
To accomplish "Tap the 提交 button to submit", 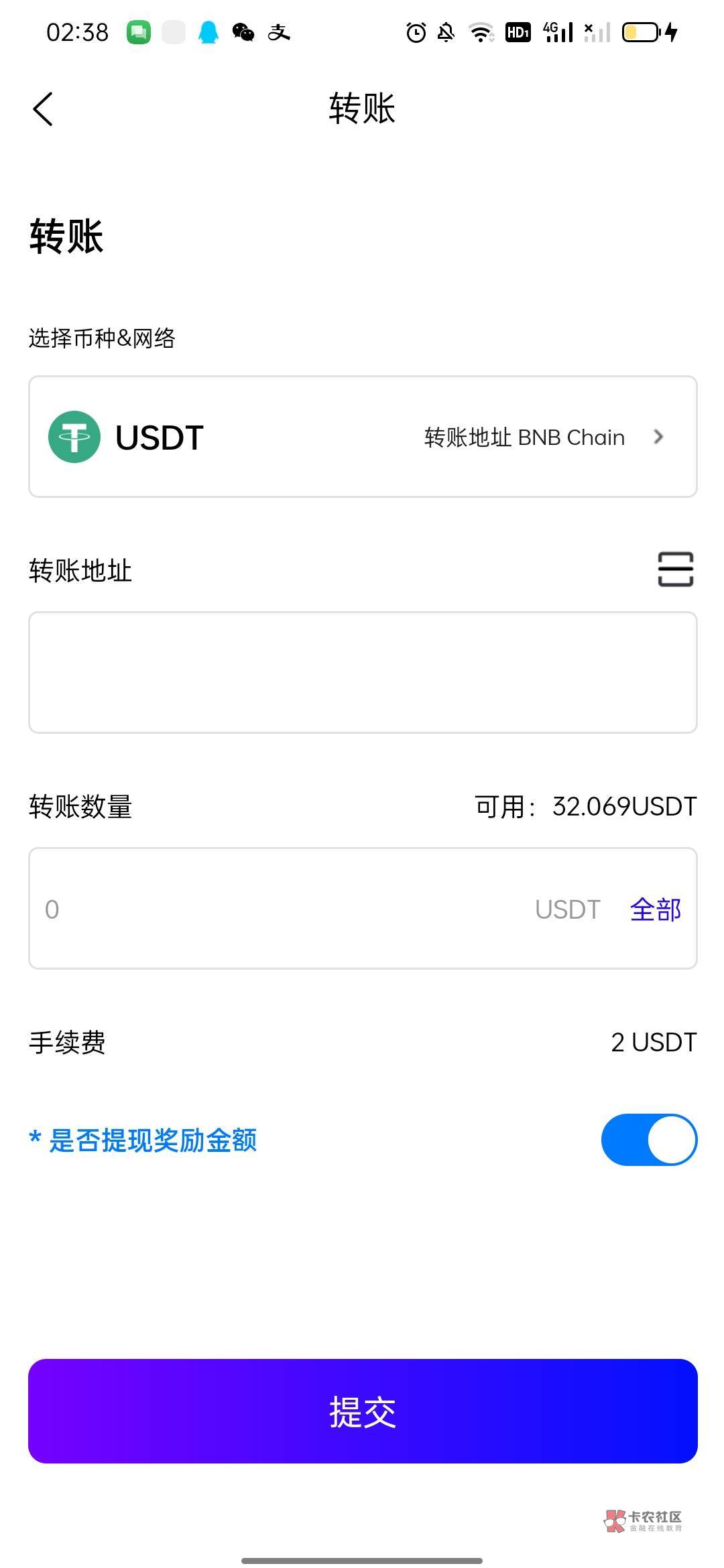I will point(362,1411).
